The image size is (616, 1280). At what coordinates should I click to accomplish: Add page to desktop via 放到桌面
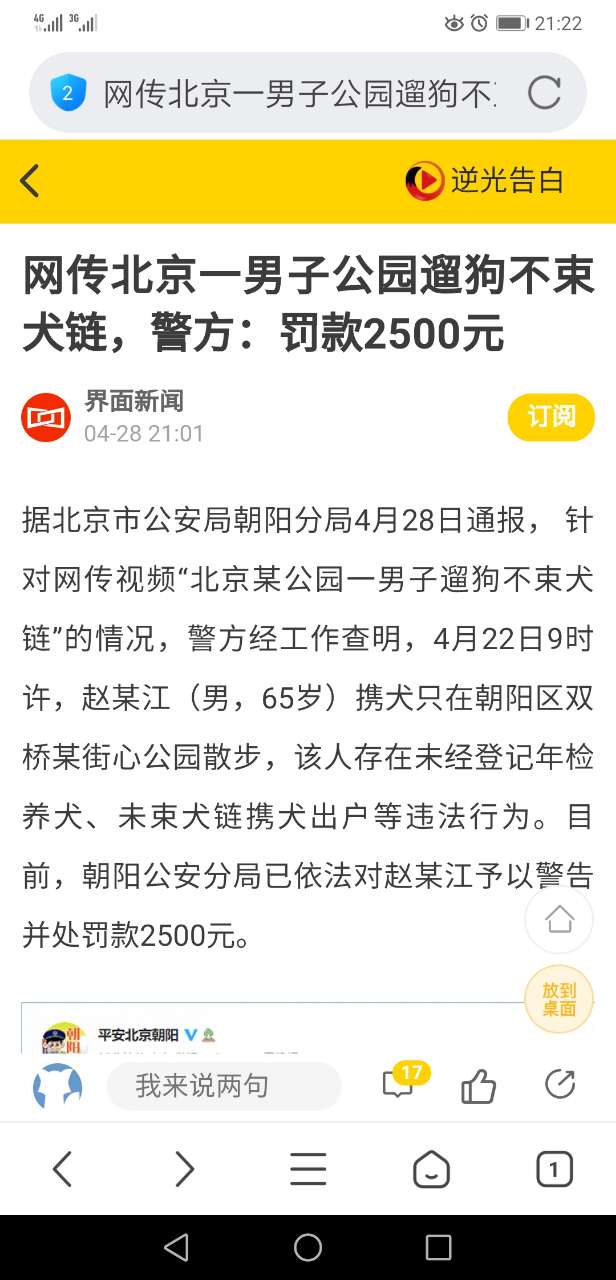coord(559,998)
